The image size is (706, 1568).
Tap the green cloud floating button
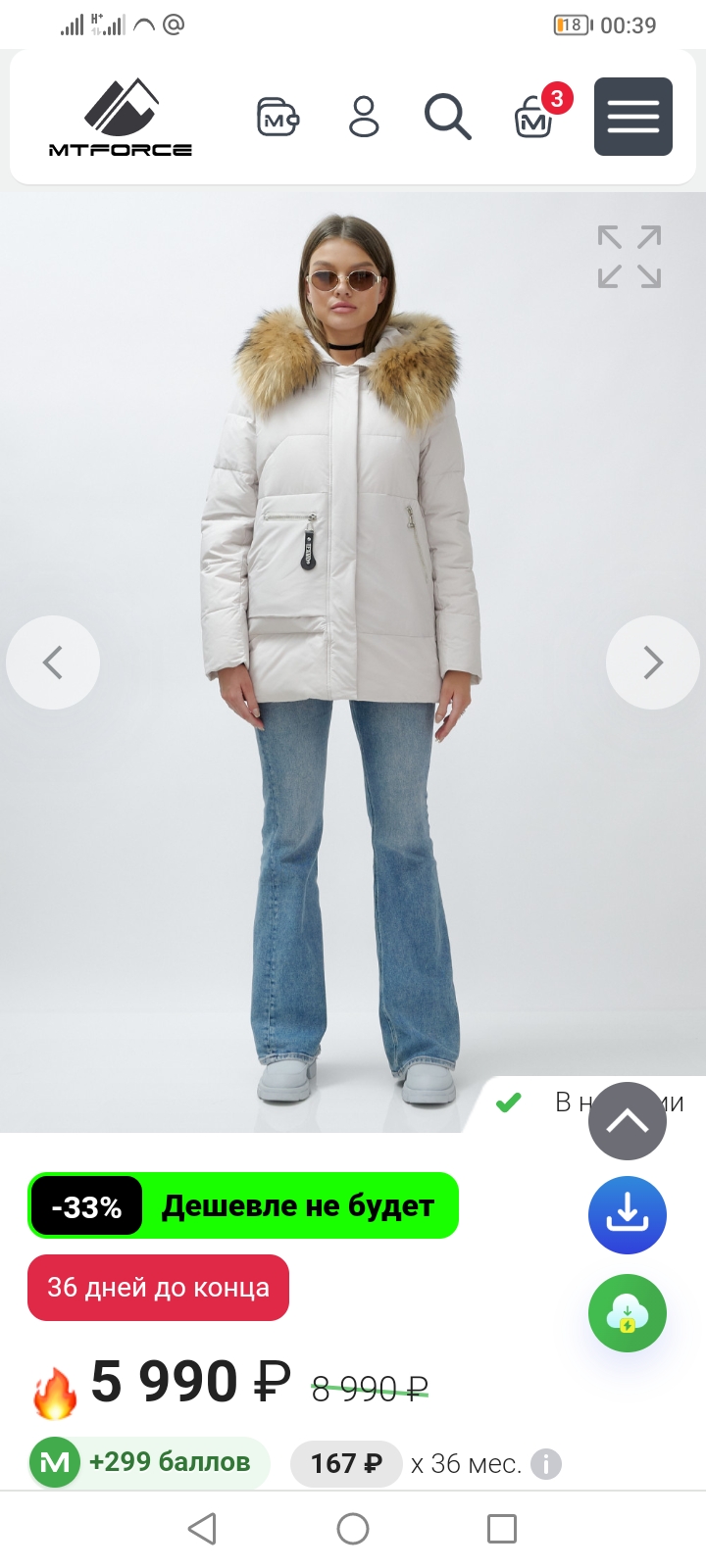click(x=628, y=1313)
